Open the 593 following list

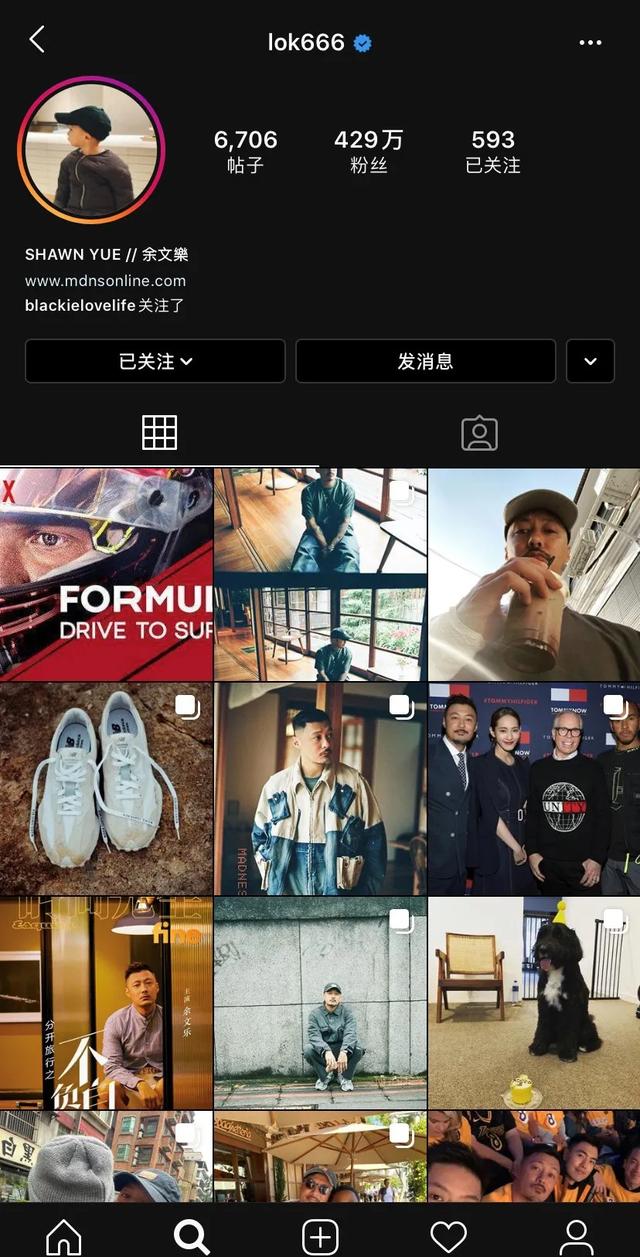click(493, 151)
